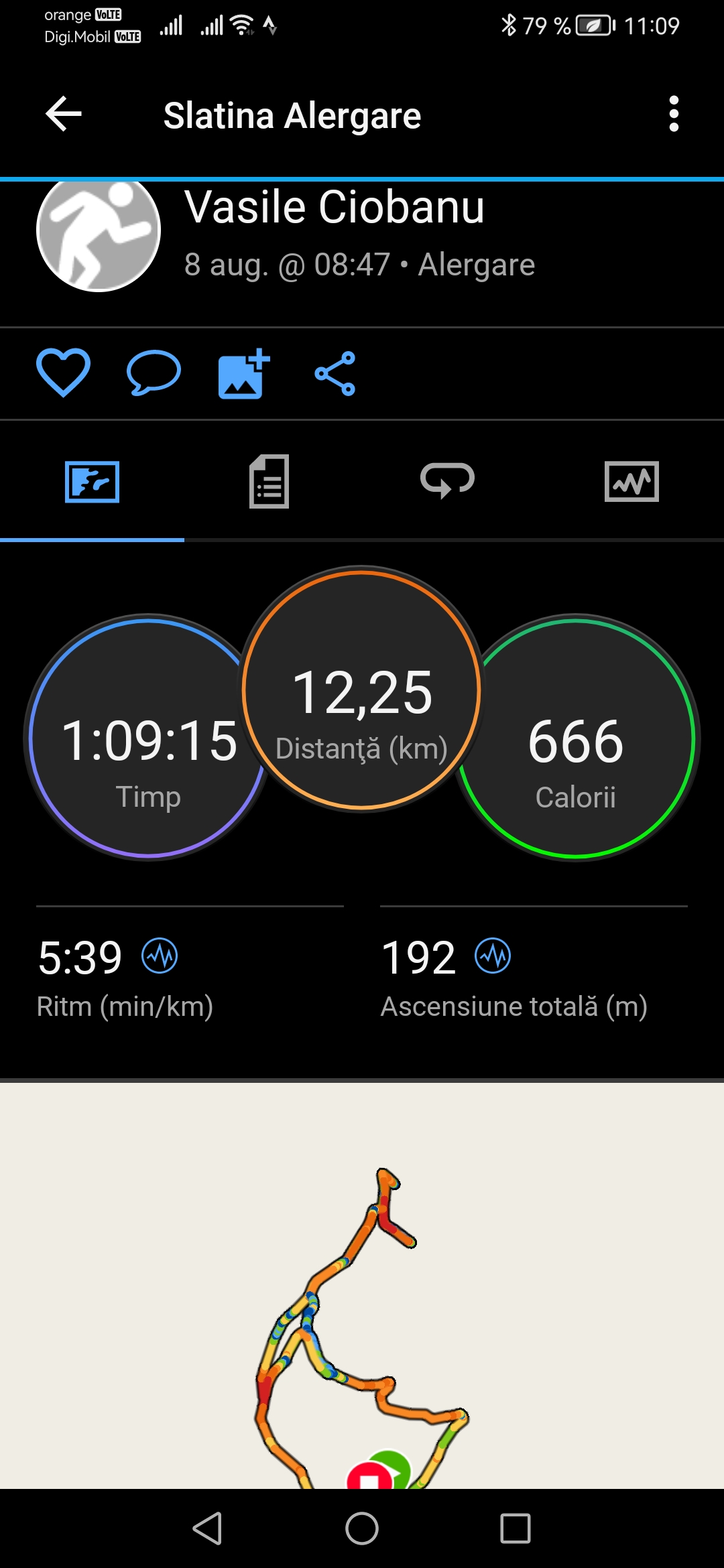Add a photo to the activity

pos(244,373)
